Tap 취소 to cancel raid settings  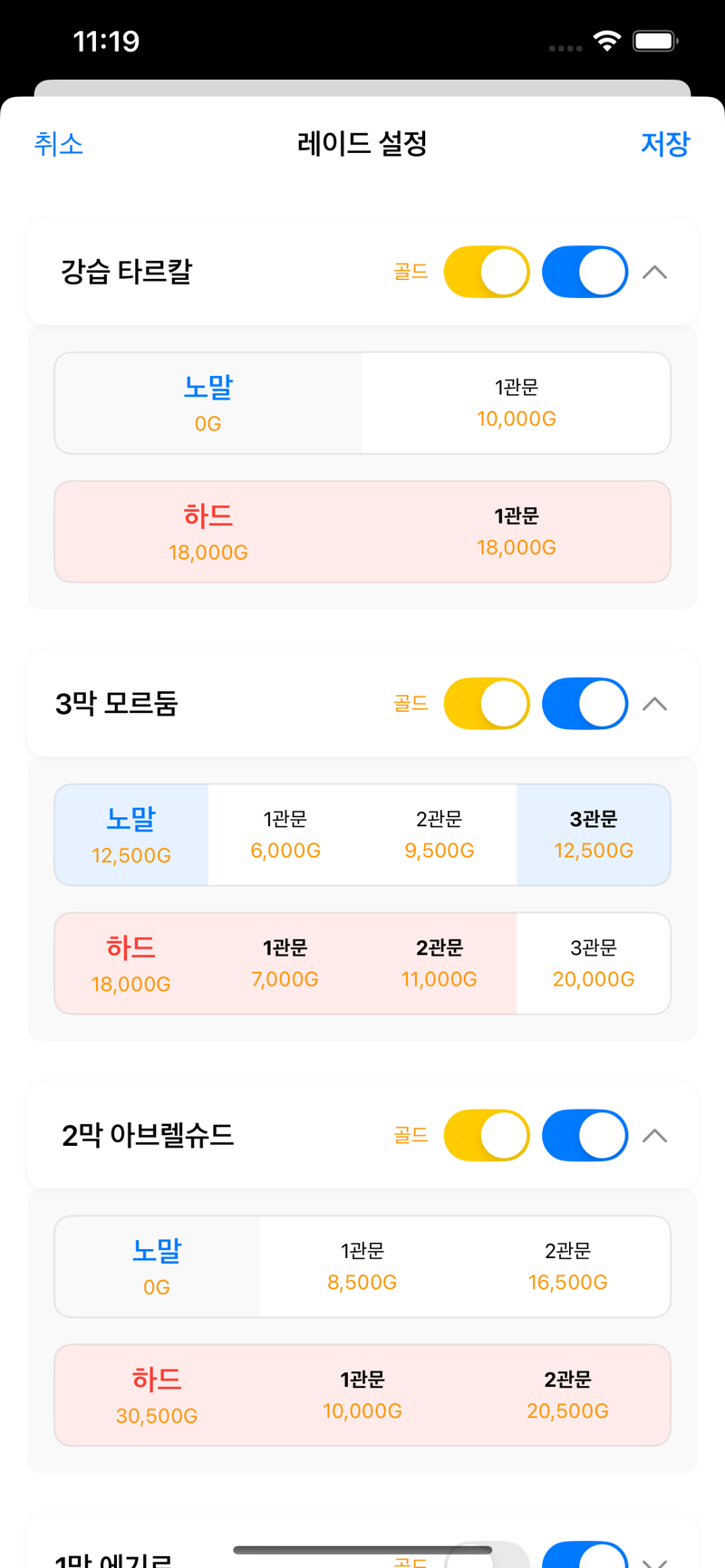coord(59,144)
